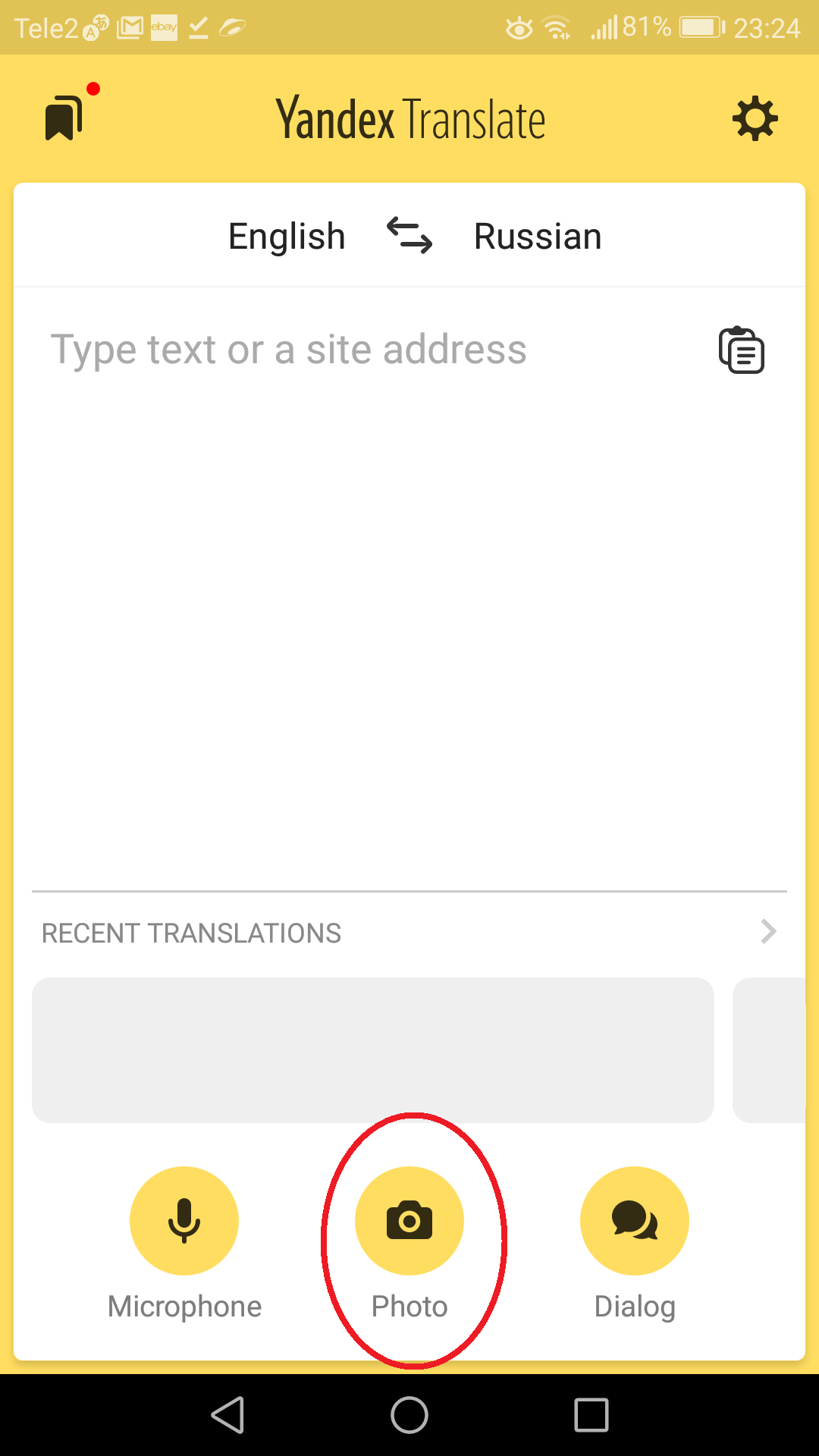This screenshot has width=819, height=1456.
Task: Show recent apps from the navigation bar
Action: click(591, 1415)
